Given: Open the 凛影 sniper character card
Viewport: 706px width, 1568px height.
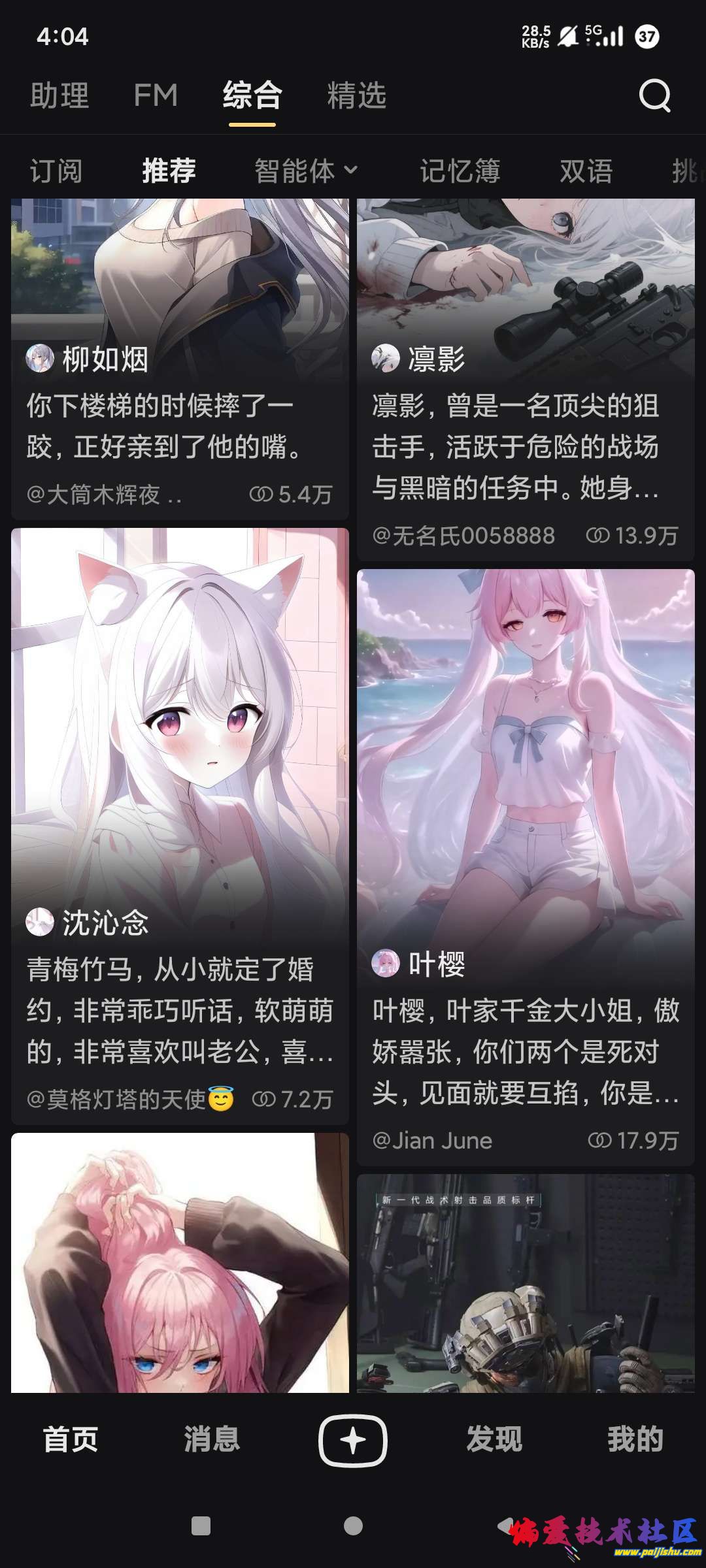Looking at the screenshot, I should pos(526,379).
